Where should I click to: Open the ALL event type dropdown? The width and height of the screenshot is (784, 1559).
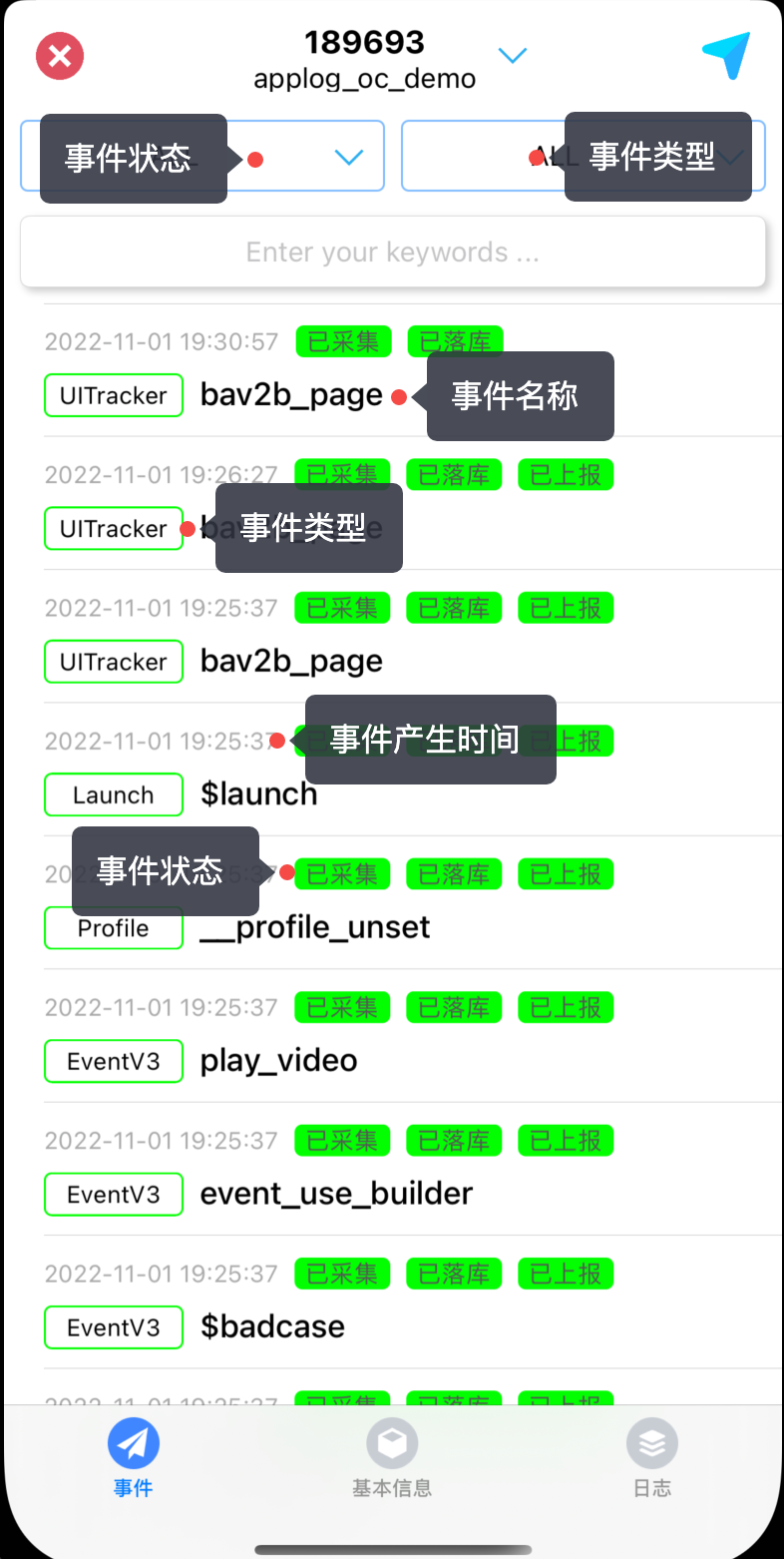(x=584, y=156)
